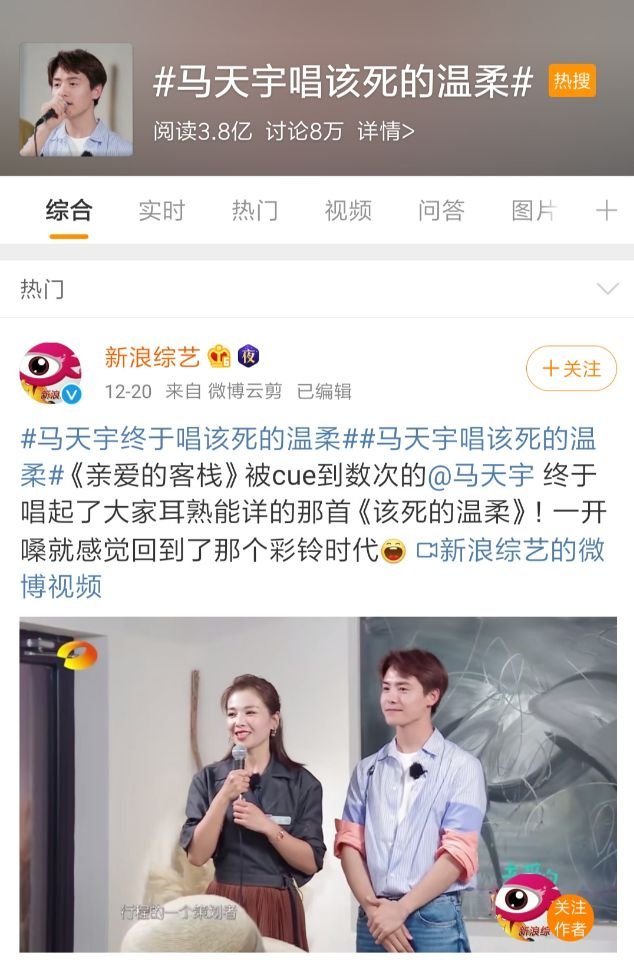Switch to the 视频 tab
This screenshot has width=634, height=960.
tap(348, 210)
